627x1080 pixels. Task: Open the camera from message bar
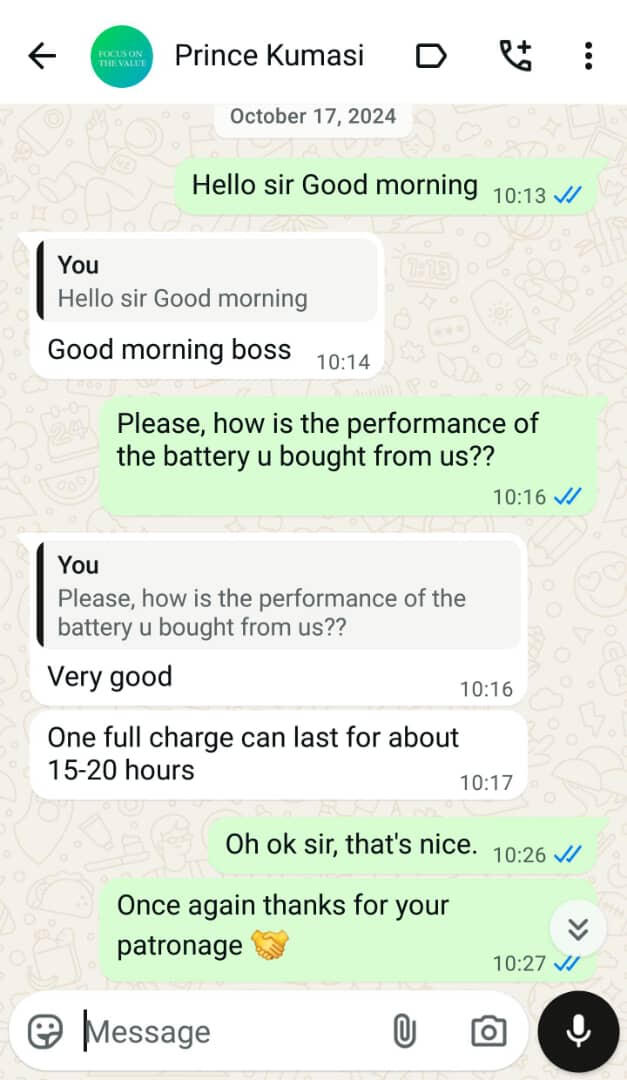(x=488, y=1031)
